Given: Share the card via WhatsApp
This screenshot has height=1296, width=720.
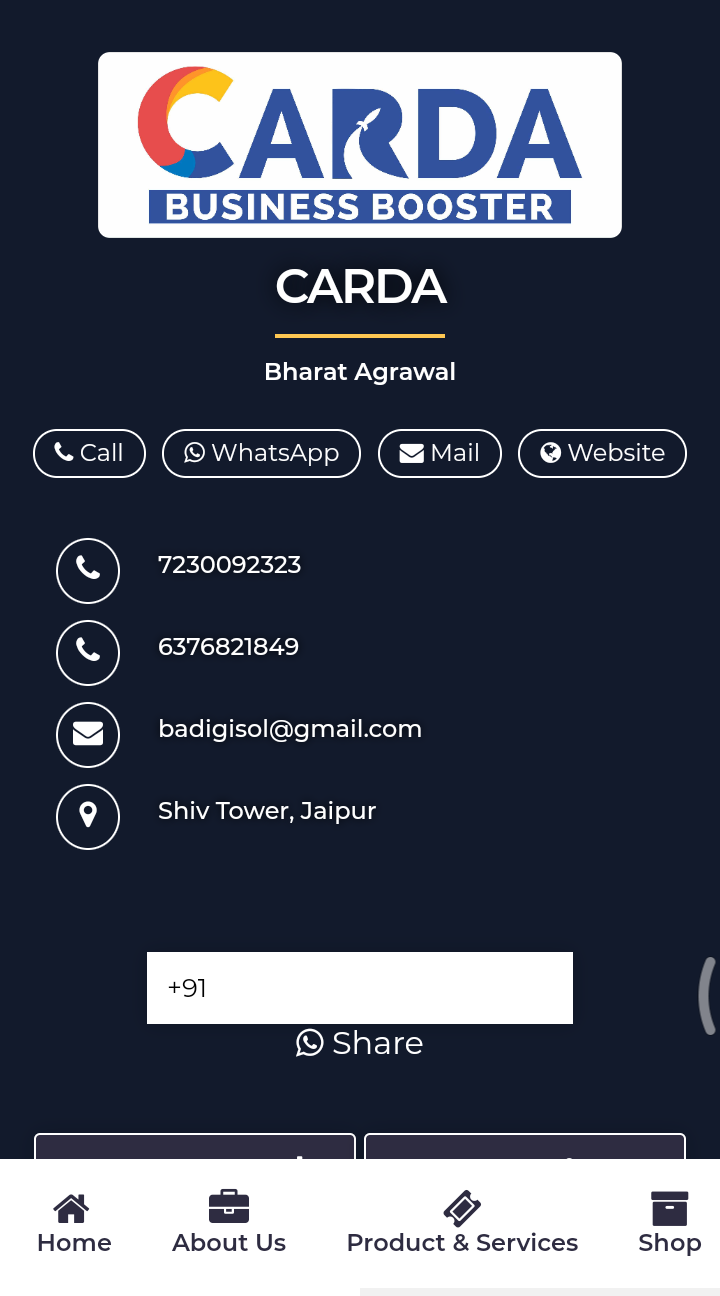Looking at the screenshot, I should tap(360, 1043).
